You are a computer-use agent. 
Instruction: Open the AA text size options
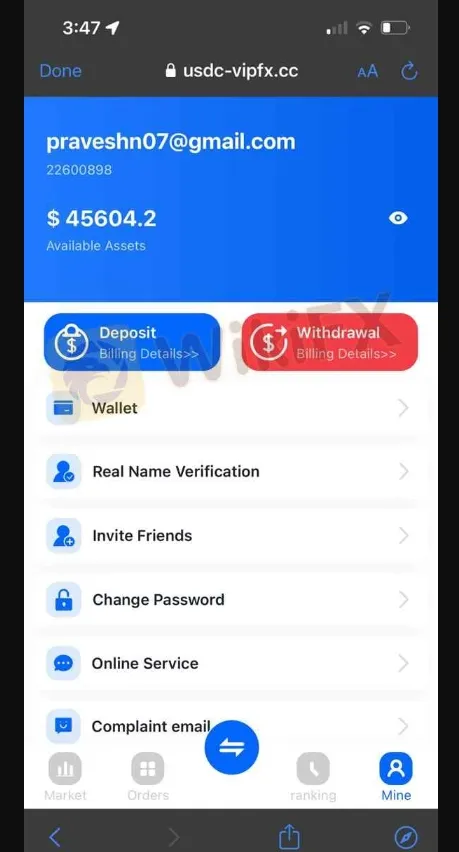(367, 71)
